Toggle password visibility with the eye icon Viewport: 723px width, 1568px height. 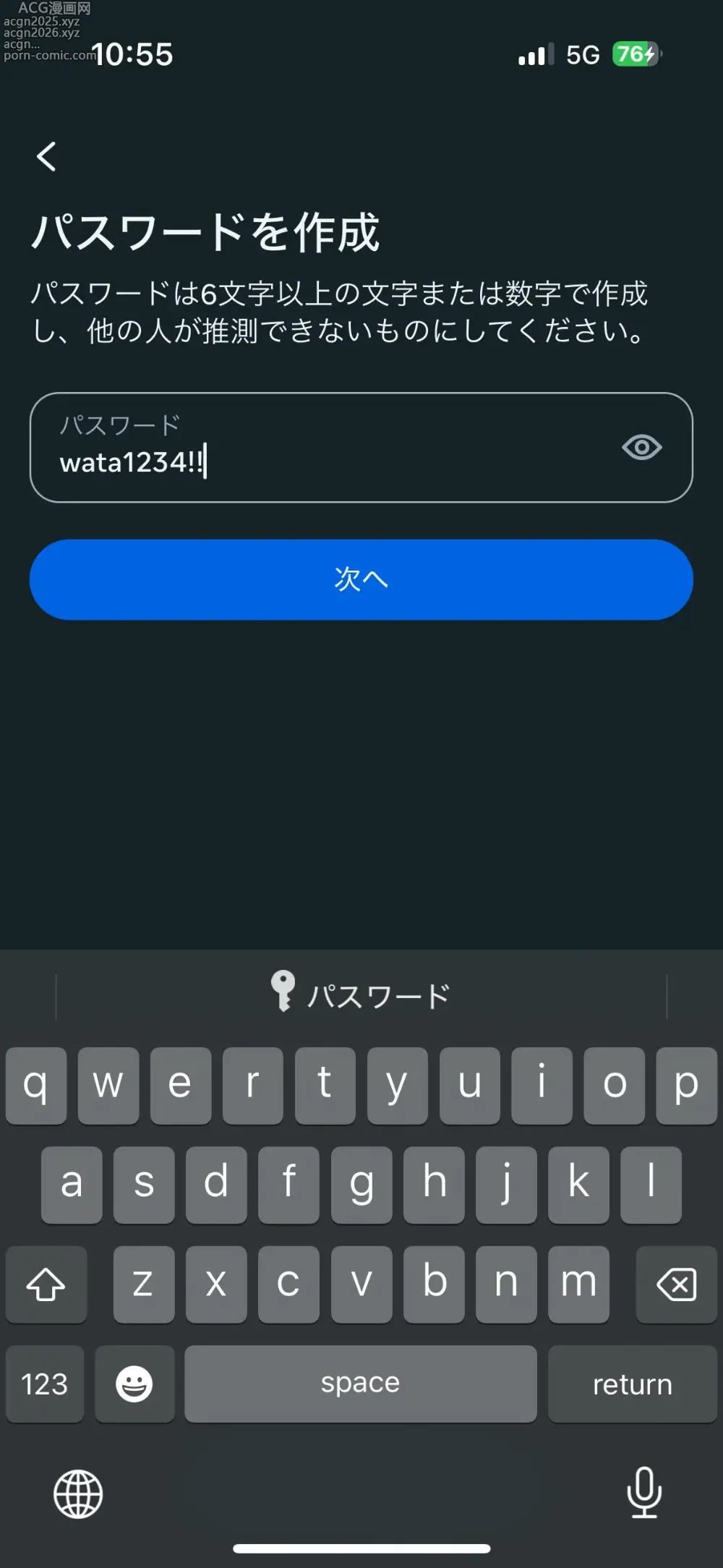(x=641, y=448)
